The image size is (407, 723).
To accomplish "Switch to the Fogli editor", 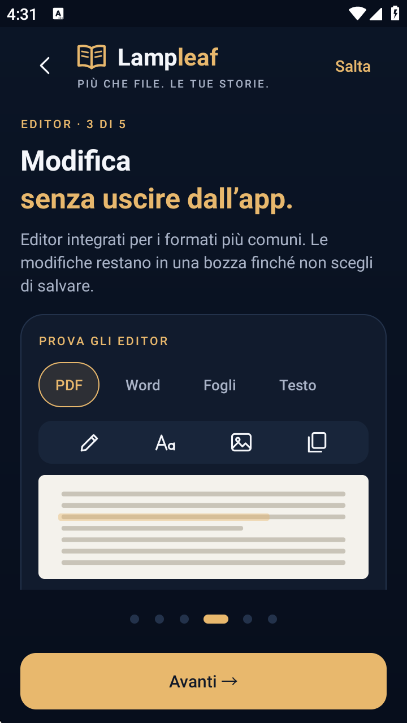I will tap(219, 385).
